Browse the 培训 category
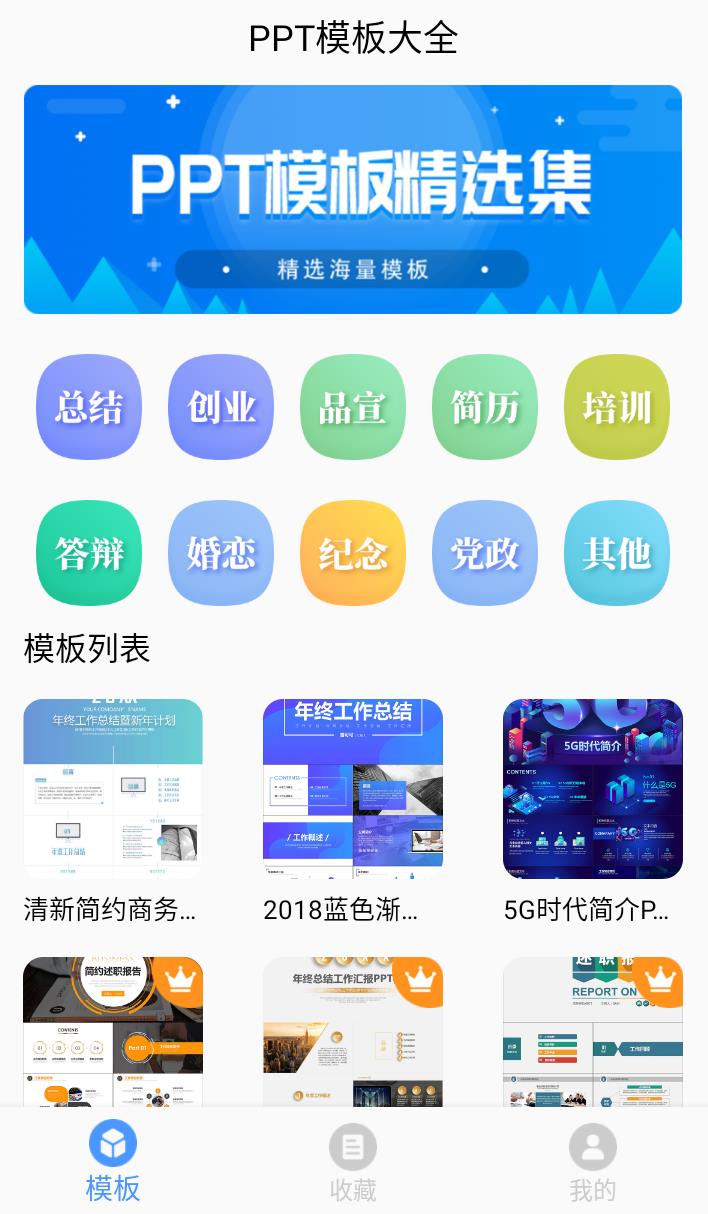The height and width of the screenshot is (1214, 708). [617, 407]
